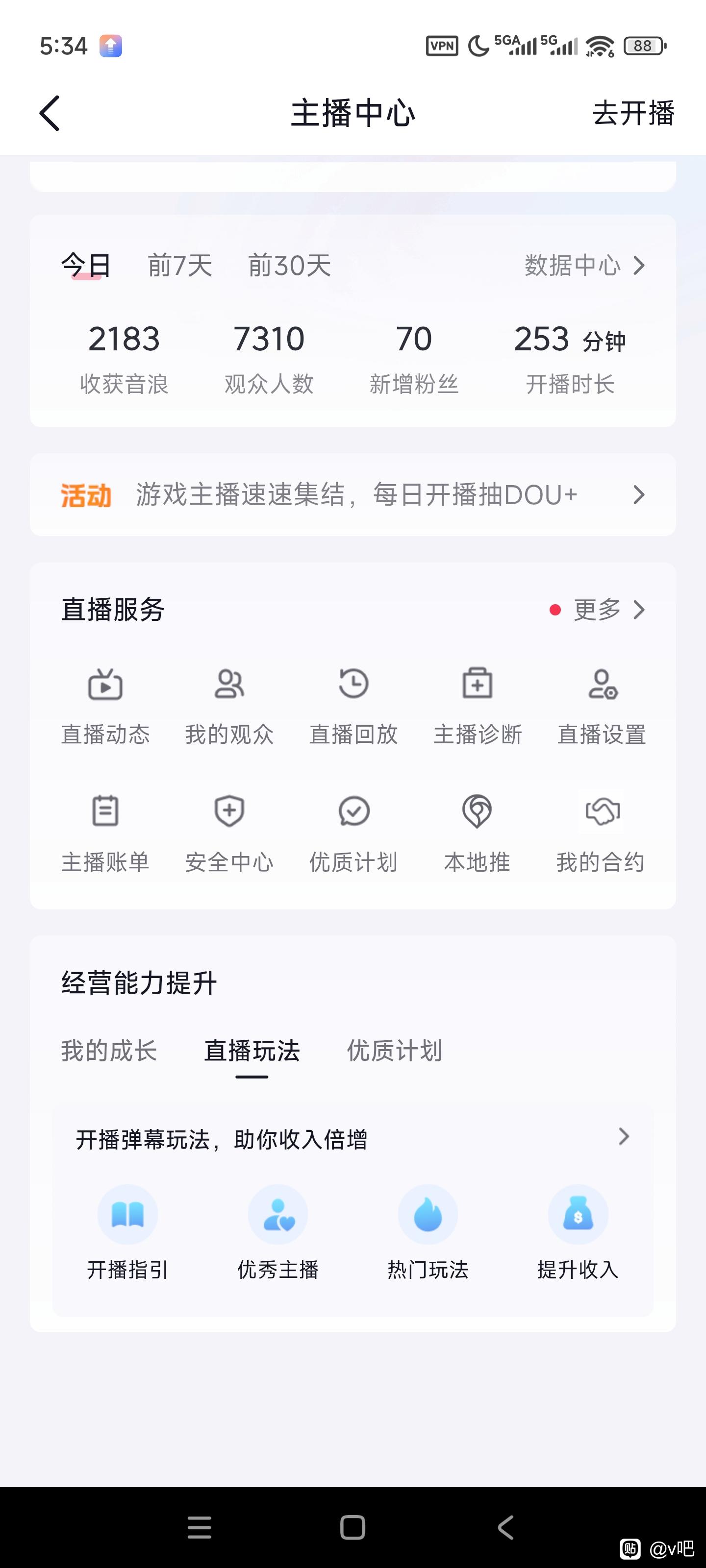Open 开播弹幕玩法 details row
The image size is (706, 1568).
(x=353, y=1139)
